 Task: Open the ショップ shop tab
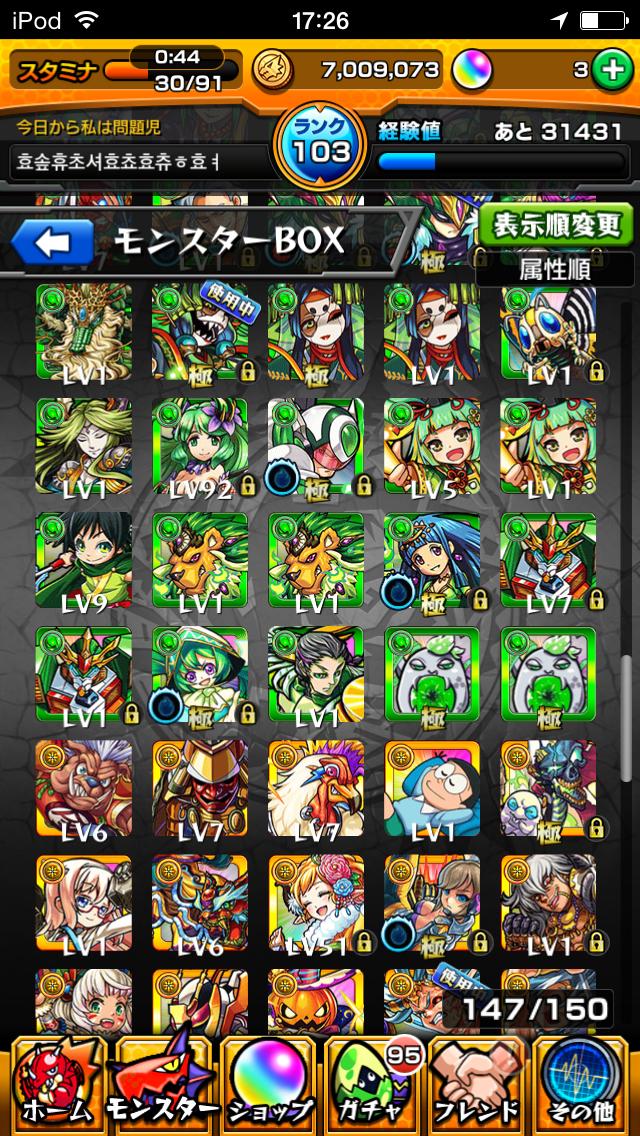coord(268,1084)
